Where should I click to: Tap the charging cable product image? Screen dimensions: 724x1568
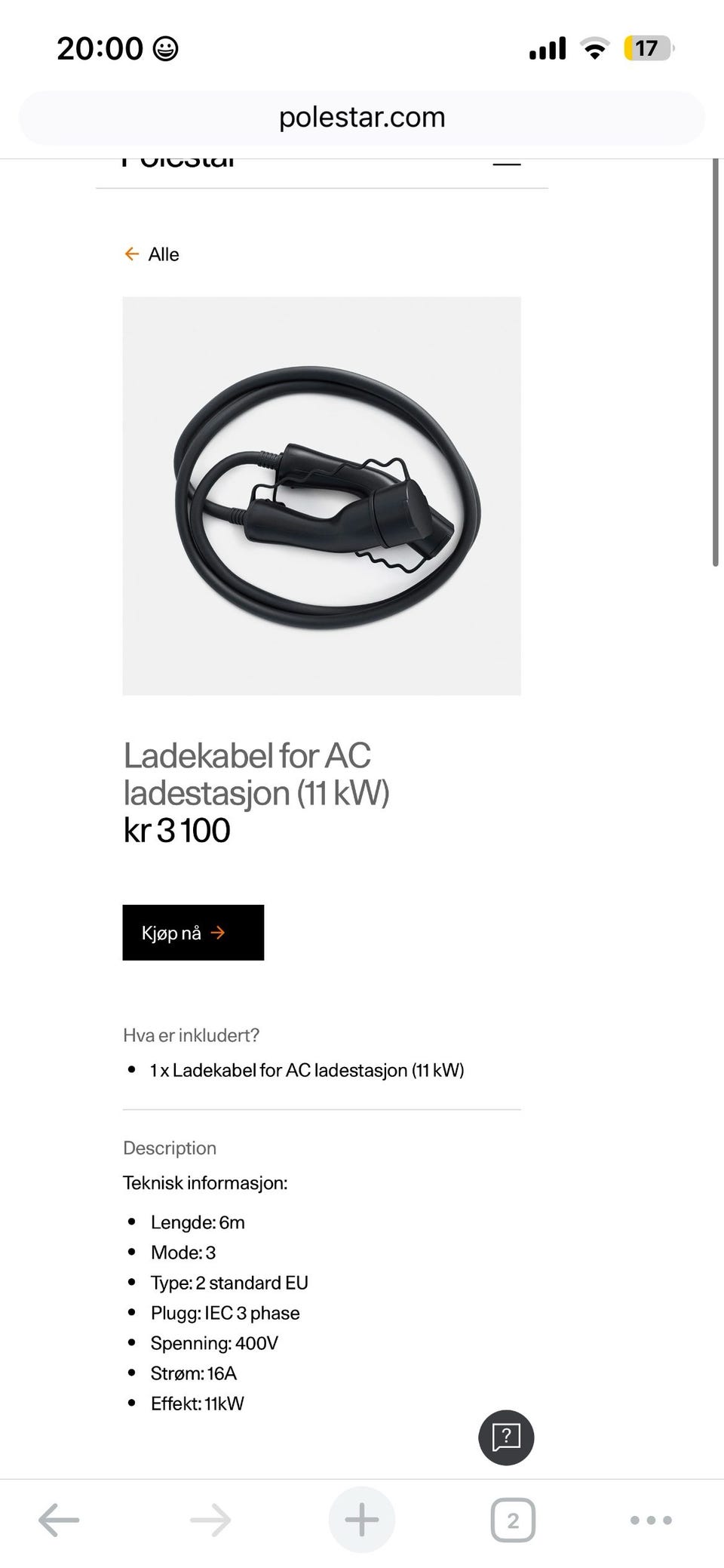322,494
